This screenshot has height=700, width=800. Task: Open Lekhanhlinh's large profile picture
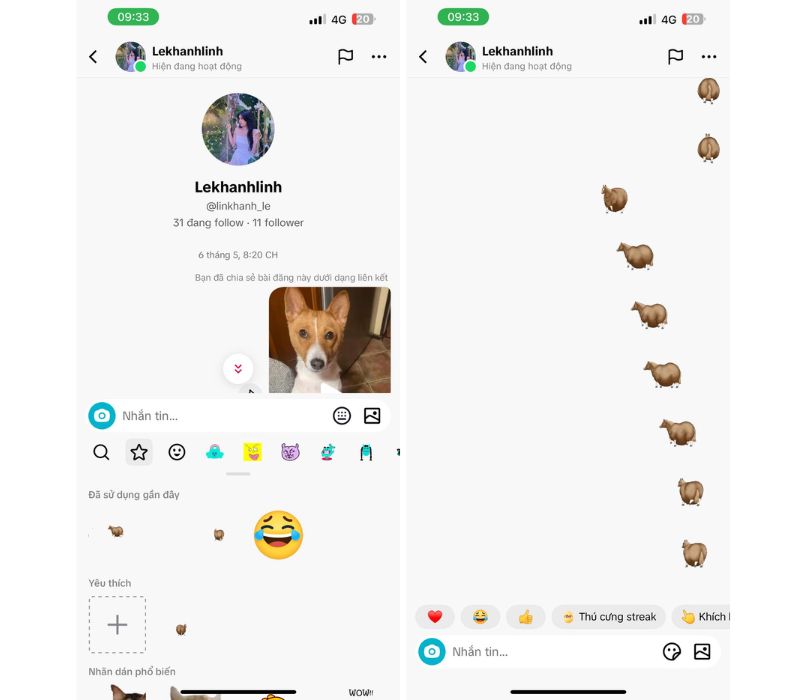238,130
